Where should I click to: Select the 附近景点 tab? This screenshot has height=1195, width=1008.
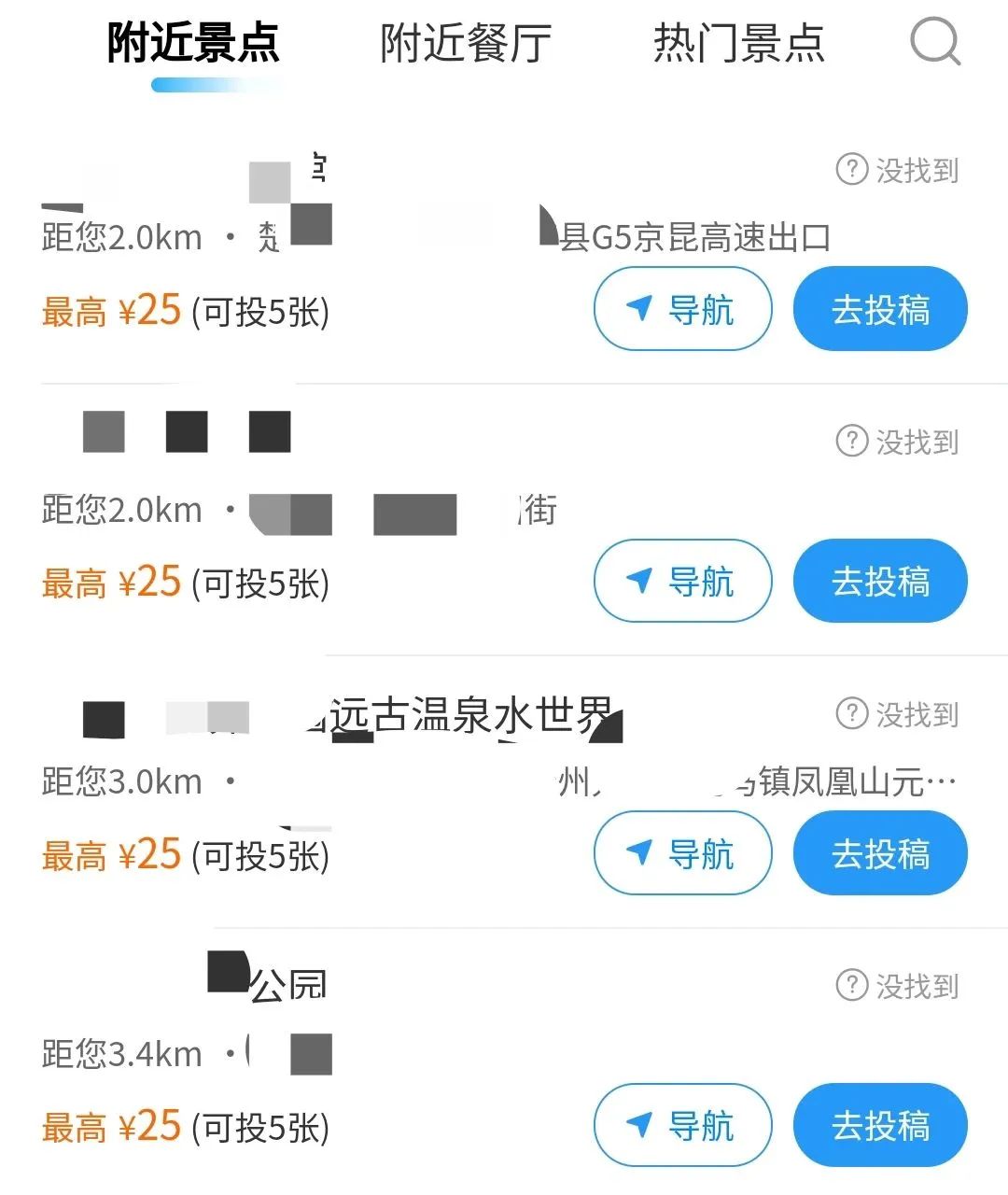tap(194, 42)
